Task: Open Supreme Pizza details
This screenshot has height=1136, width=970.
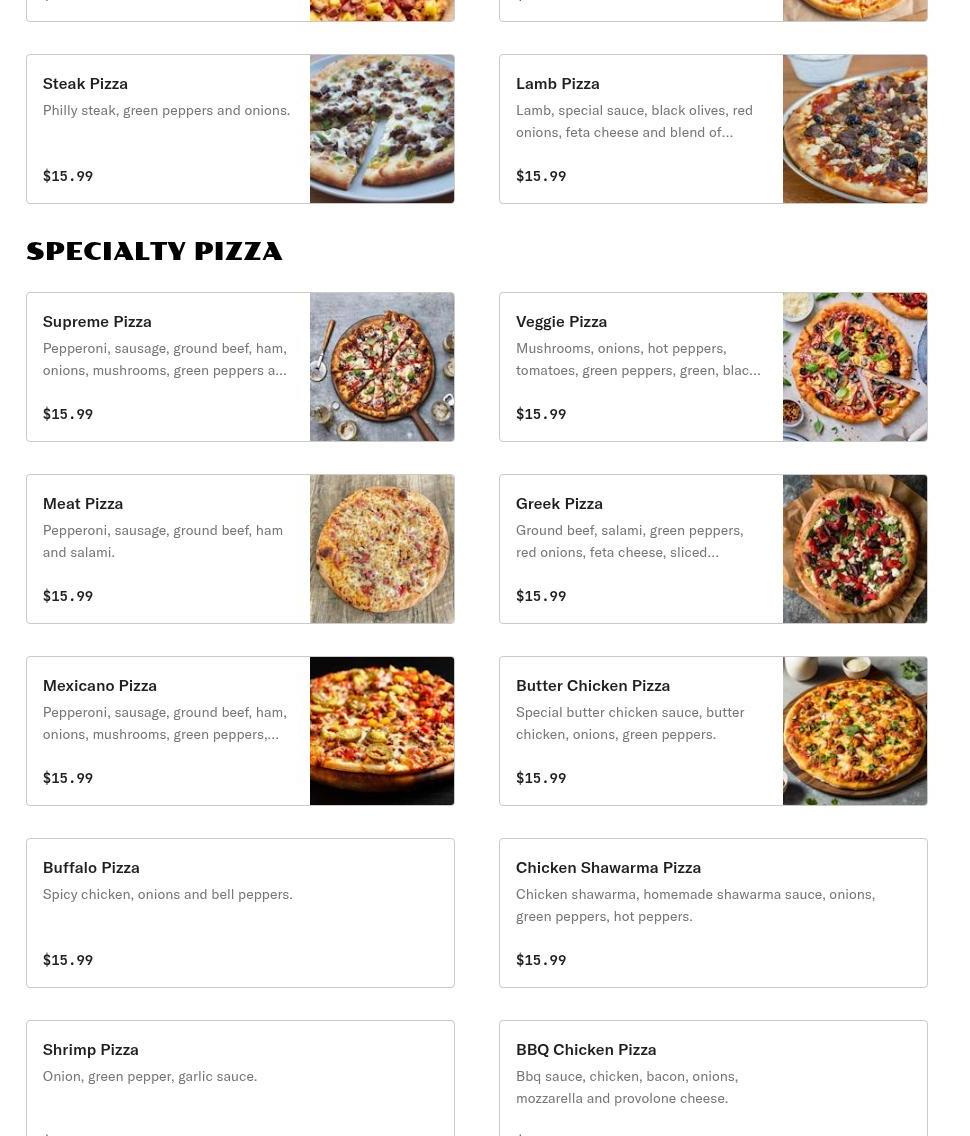Action: (x=240, y=367)
